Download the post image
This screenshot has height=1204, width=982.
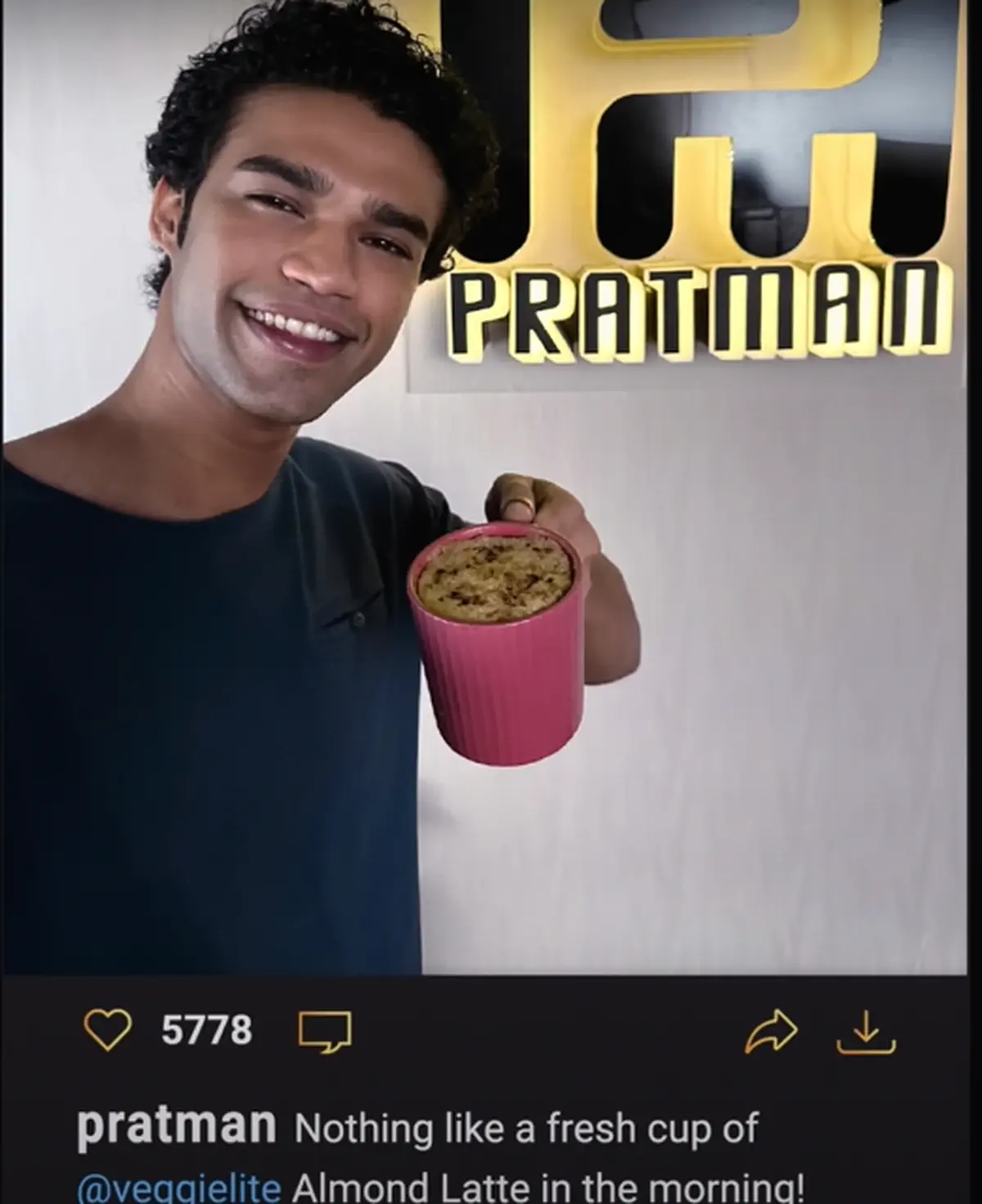[867, 1032]
